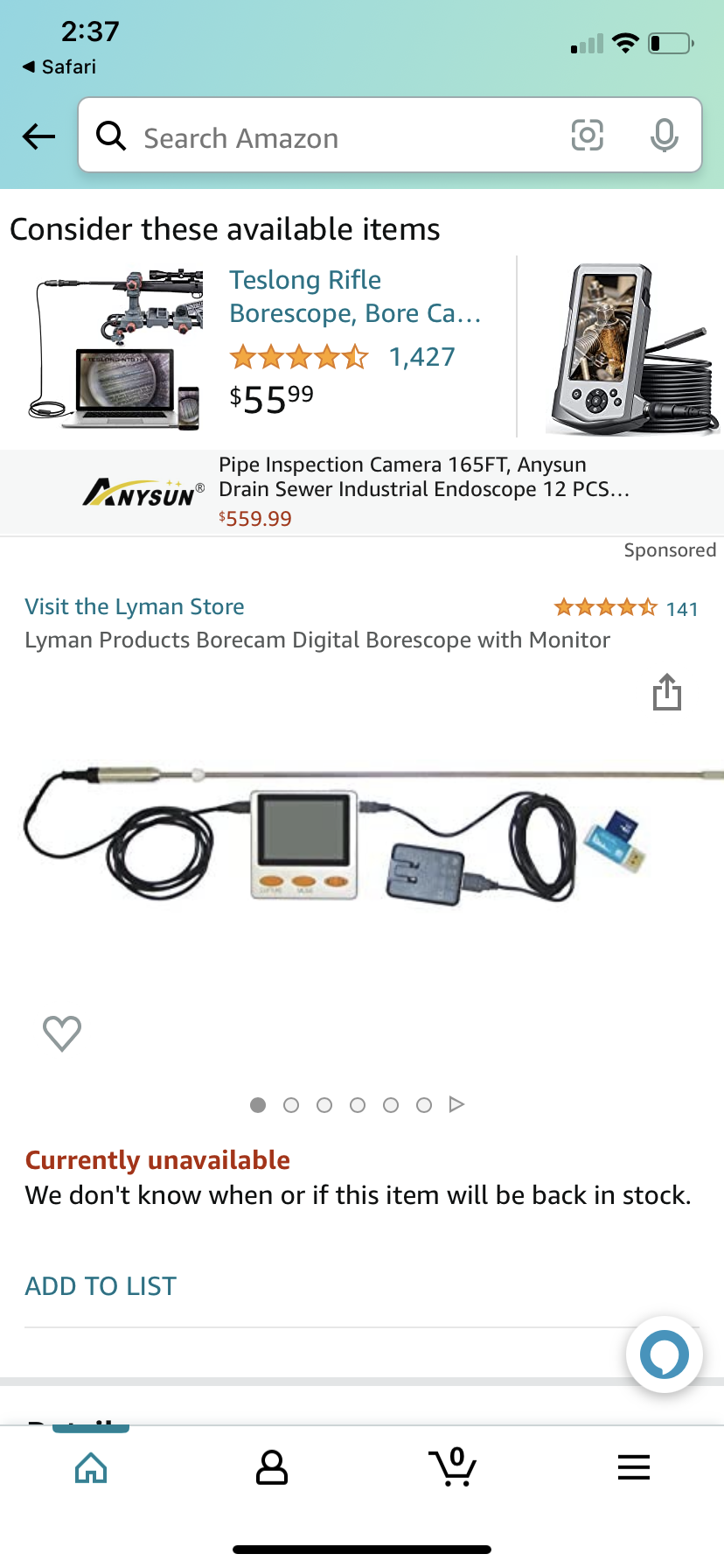Tap ADD TO LIST
The height and width of the screenshot is (1568, 724).
(x=101, y=1286)
